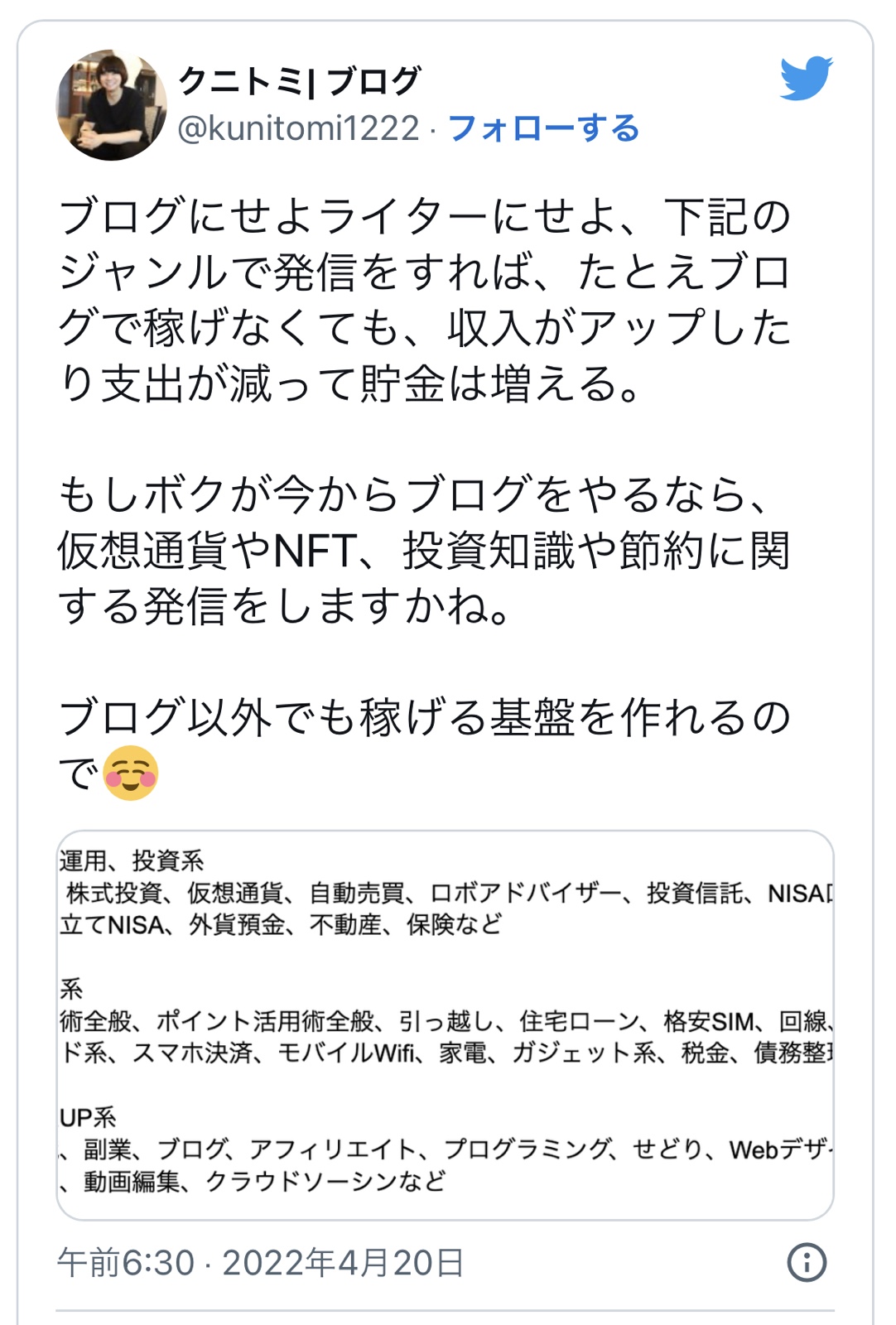
Task: Open the @kunitomi1222 handle
Action: click(x=298, y=128)
